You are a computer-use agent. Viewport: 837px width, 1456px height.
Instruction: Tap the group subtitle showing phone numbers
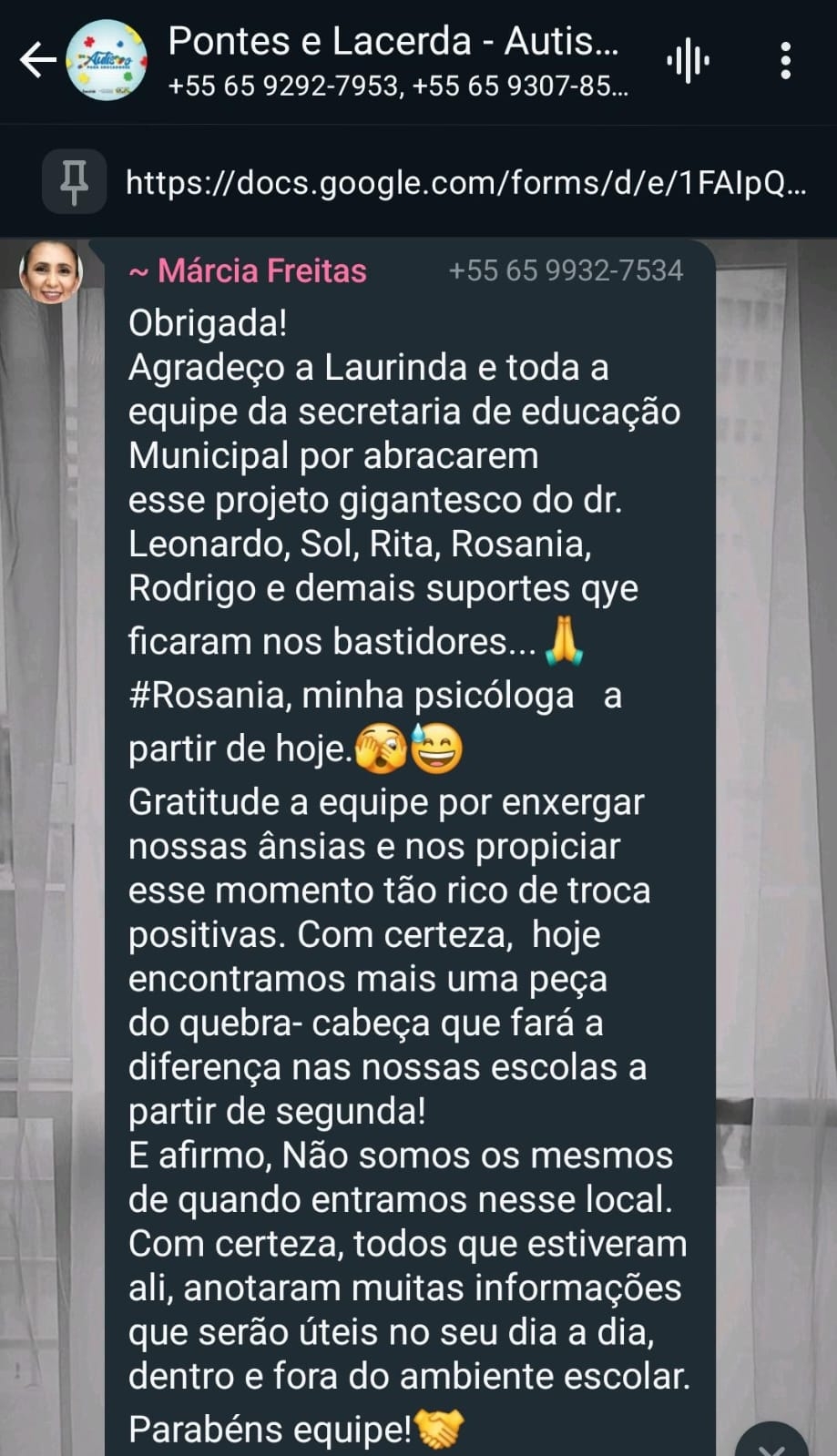398,86
